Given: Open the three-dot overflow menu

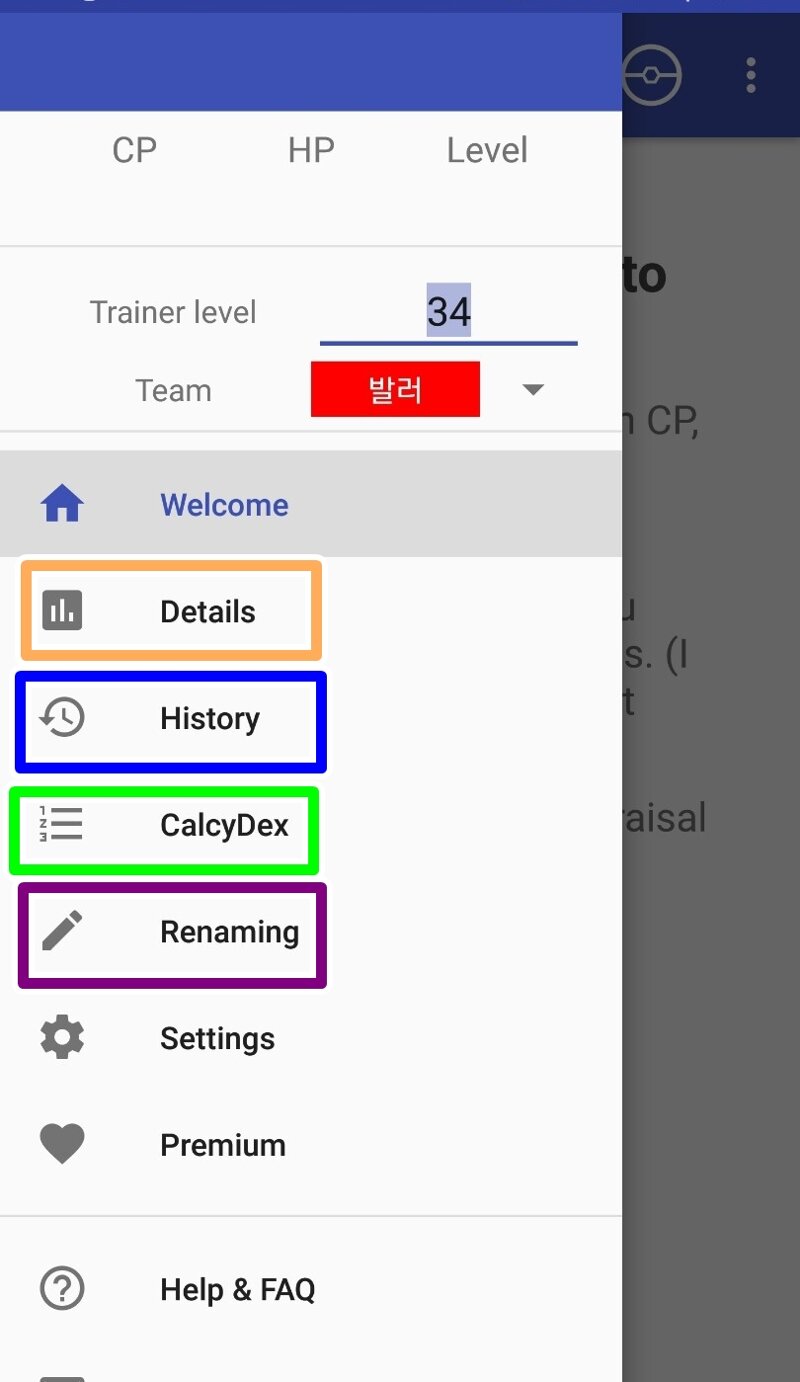Looking at the screenshot, I should click(x=751, y=76).
